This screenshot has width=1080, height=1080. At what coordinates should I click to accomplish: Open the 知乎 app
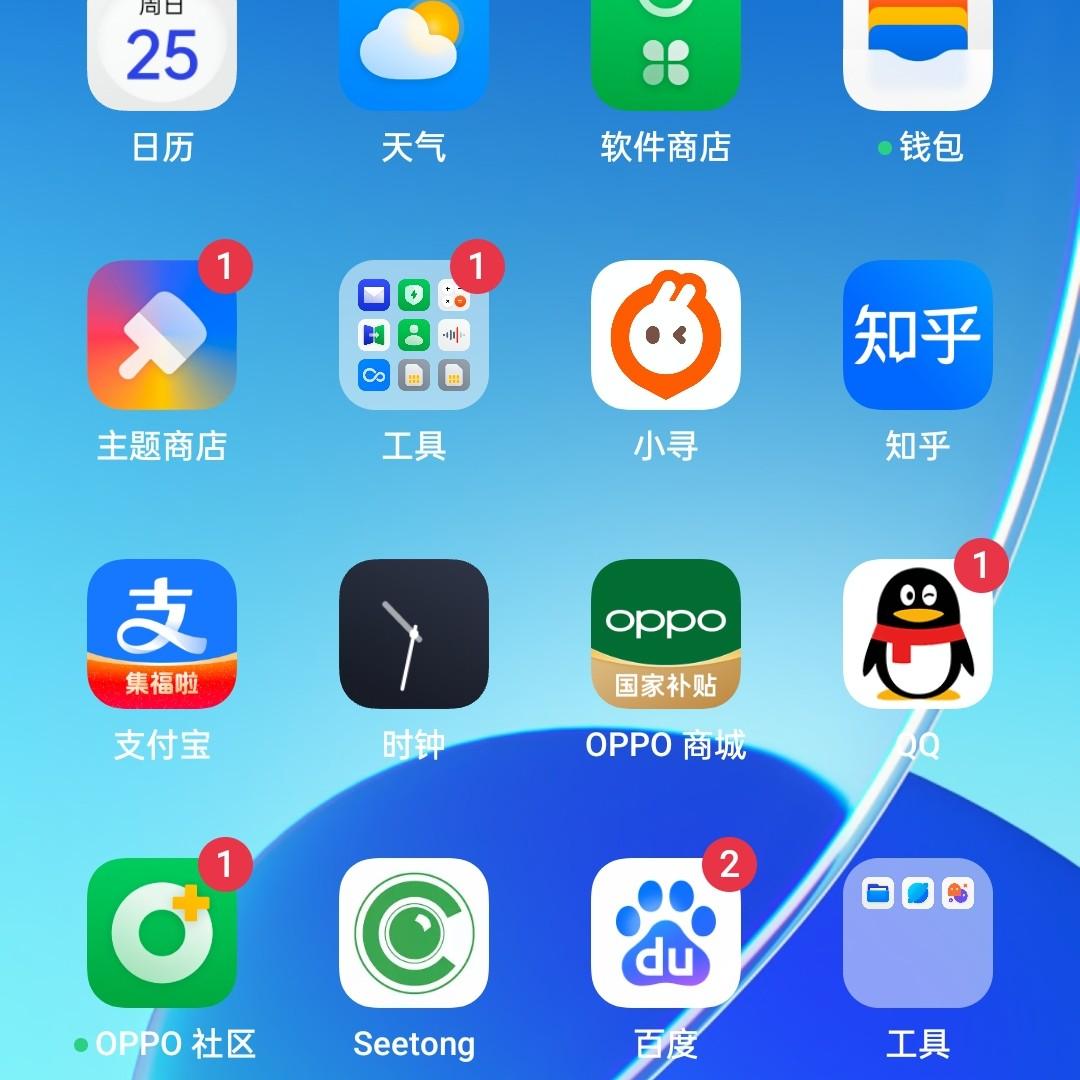coord(918,335)
